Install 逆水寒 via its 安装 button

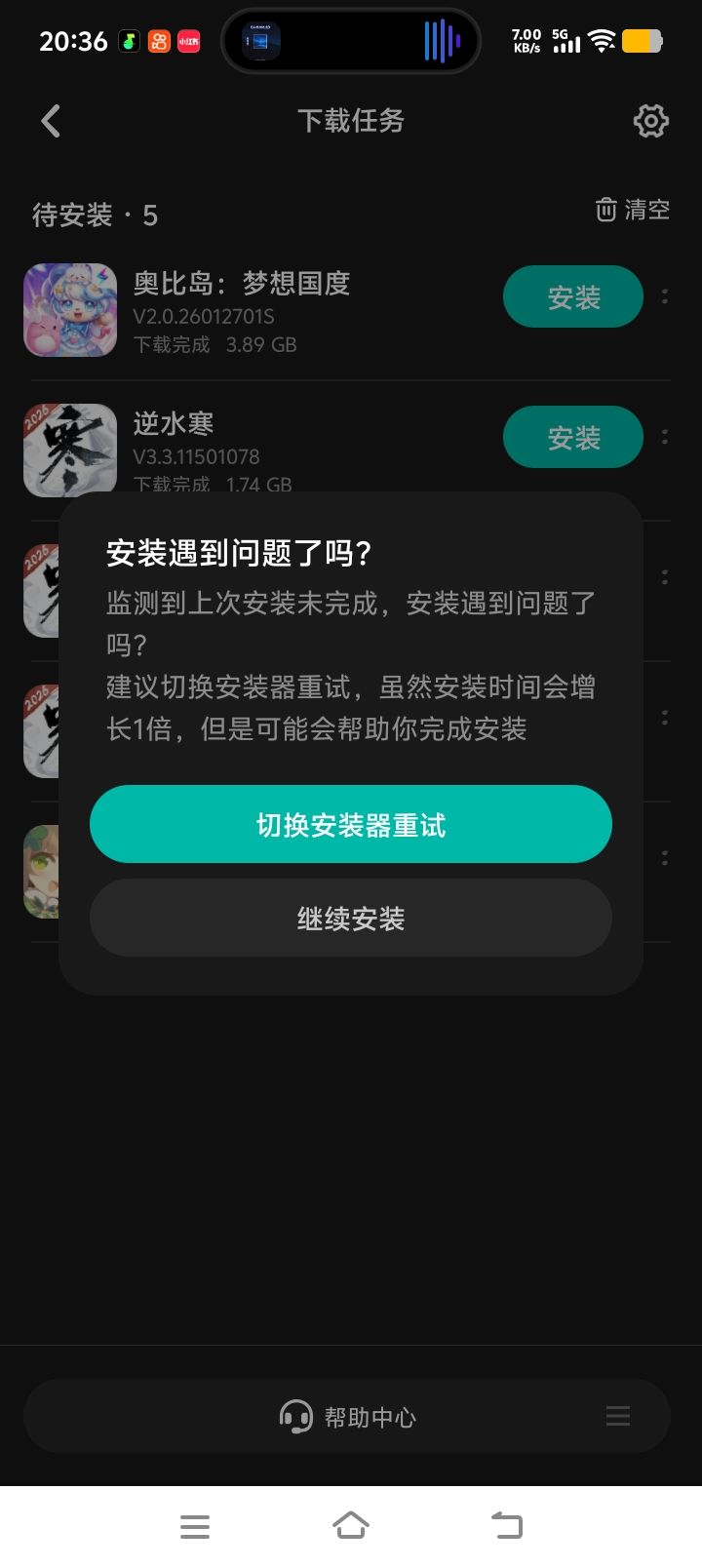tap(572, 437)
